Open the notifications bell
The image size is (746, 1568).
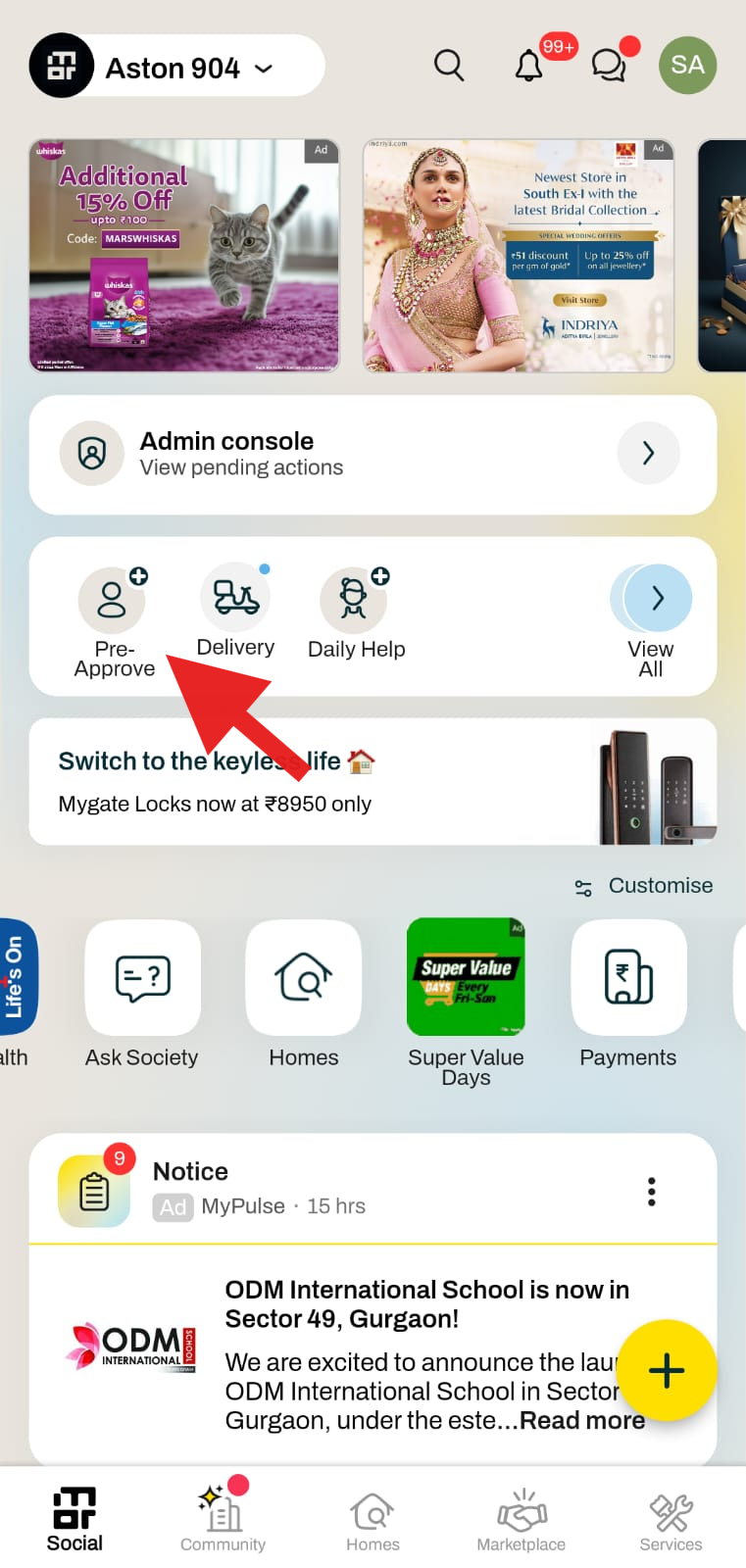pos(529,66)
